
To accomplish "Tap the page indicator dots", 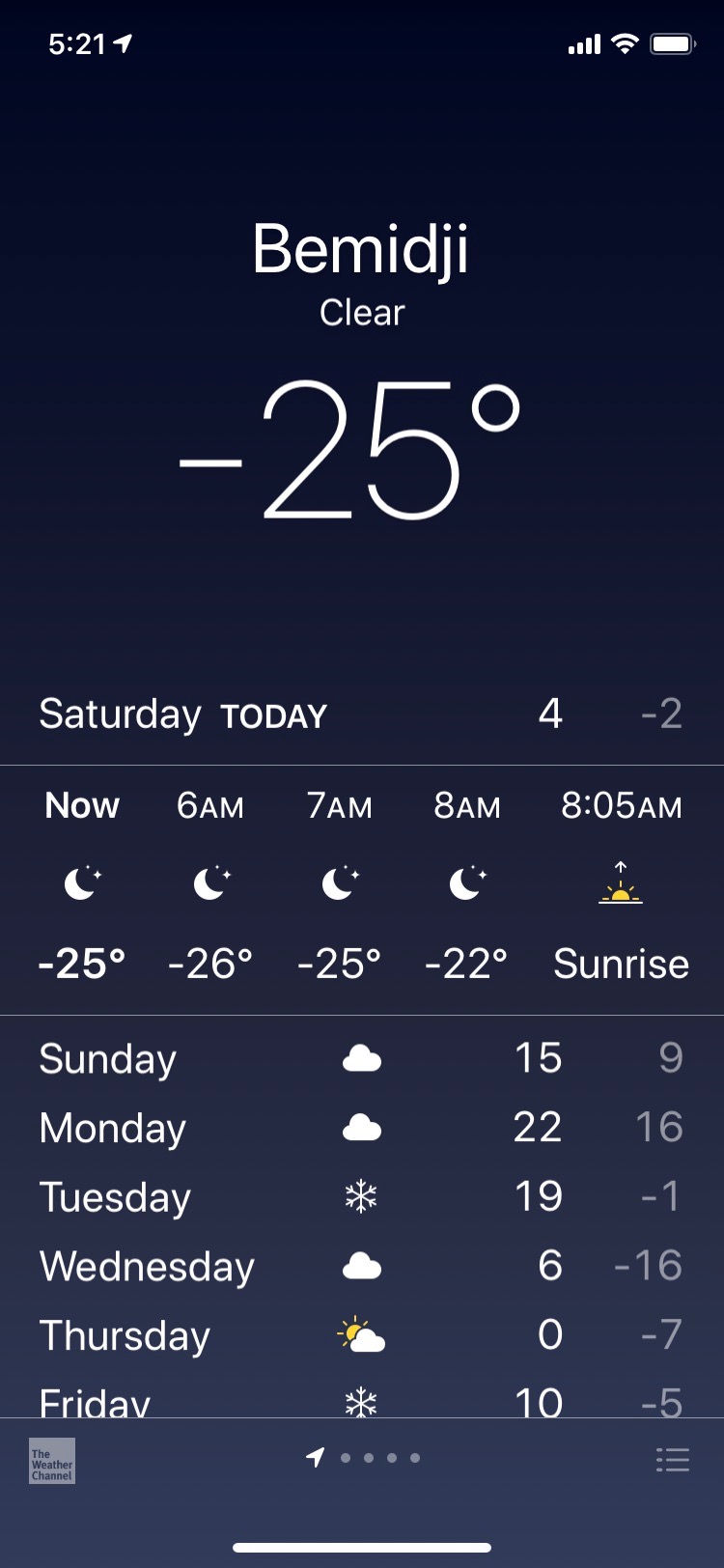I will click(x=379, y=1458).
